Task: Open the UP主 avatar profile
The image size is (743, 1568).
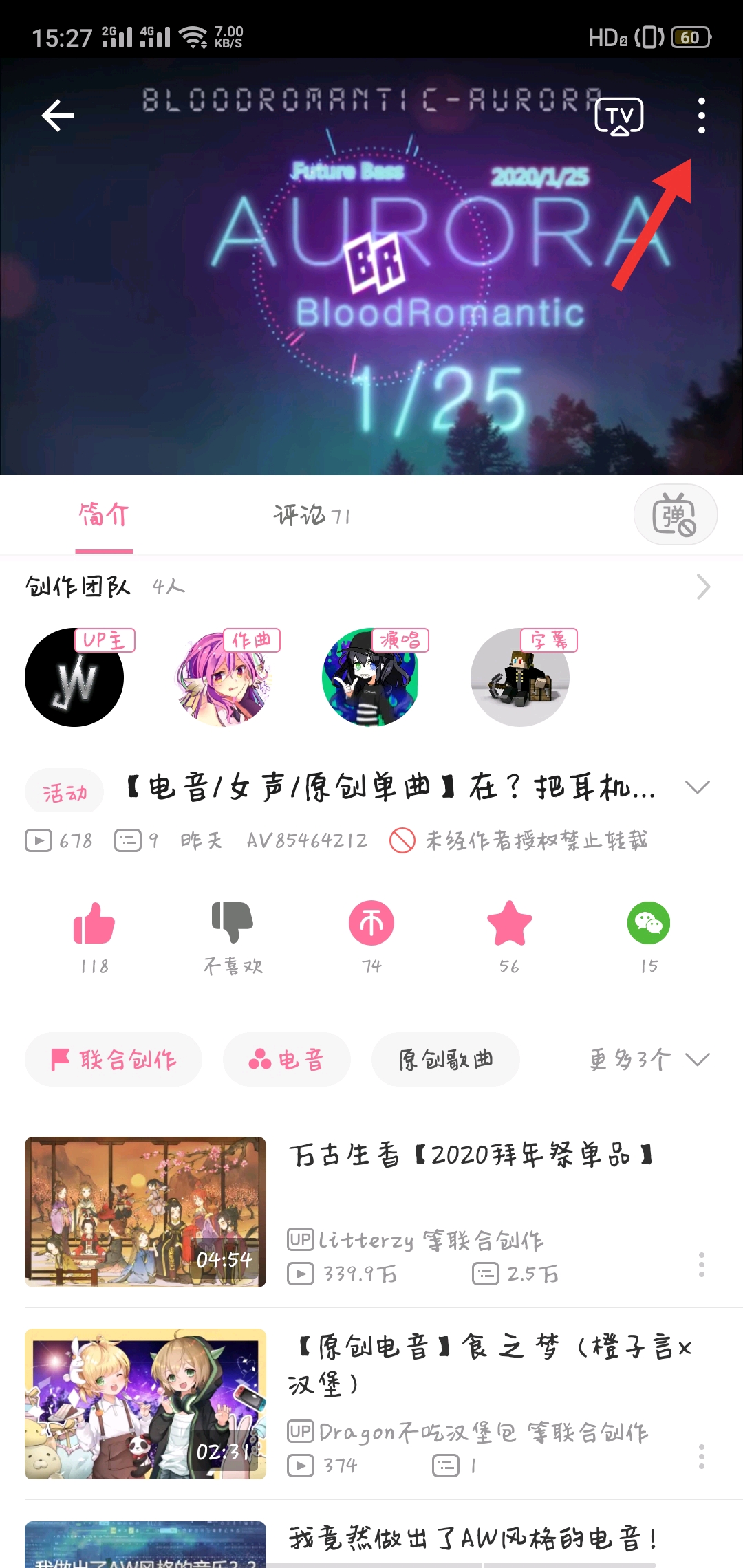Action: [74, 677]
